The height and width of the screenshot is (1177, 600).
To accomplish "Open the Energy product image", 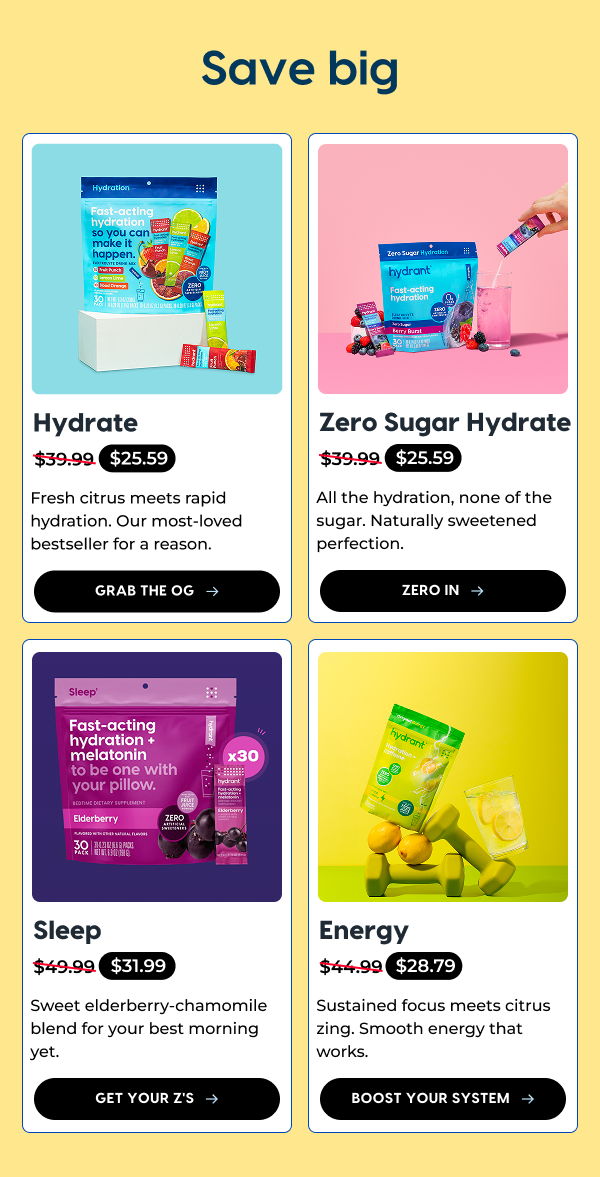I will point(443,777).
